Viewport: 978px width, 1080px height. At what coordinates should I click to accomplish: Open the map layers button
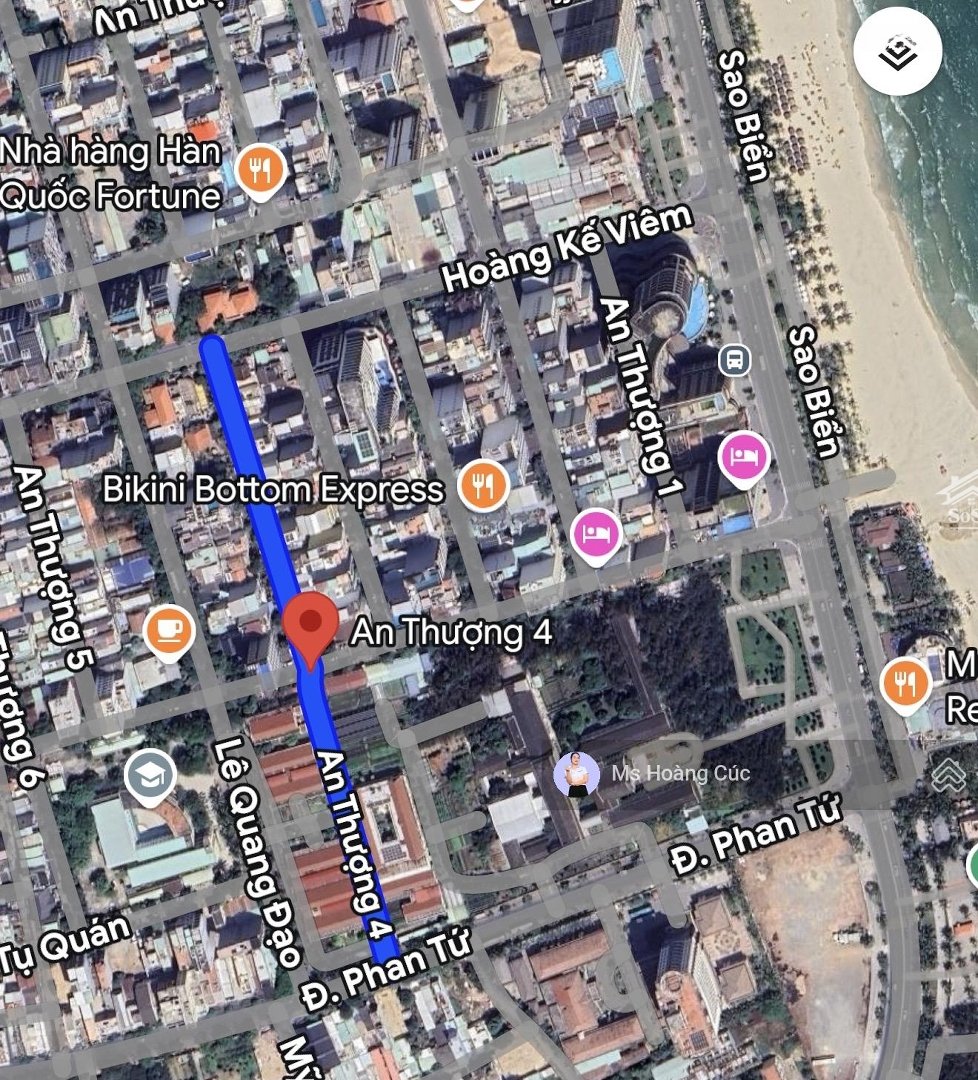[x=897, y=51]
